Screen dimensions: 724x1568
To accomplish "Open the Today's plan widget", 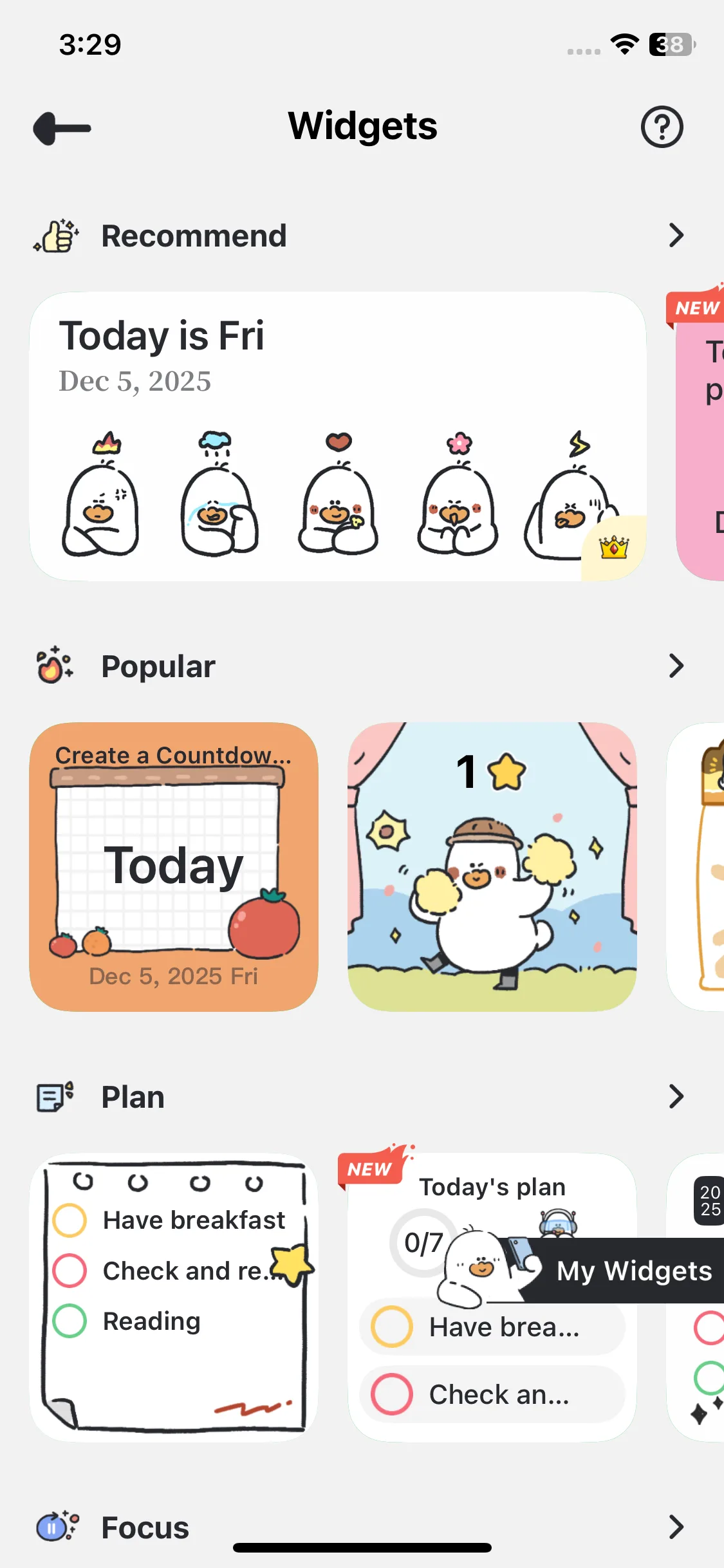I will coord(492,1298).
